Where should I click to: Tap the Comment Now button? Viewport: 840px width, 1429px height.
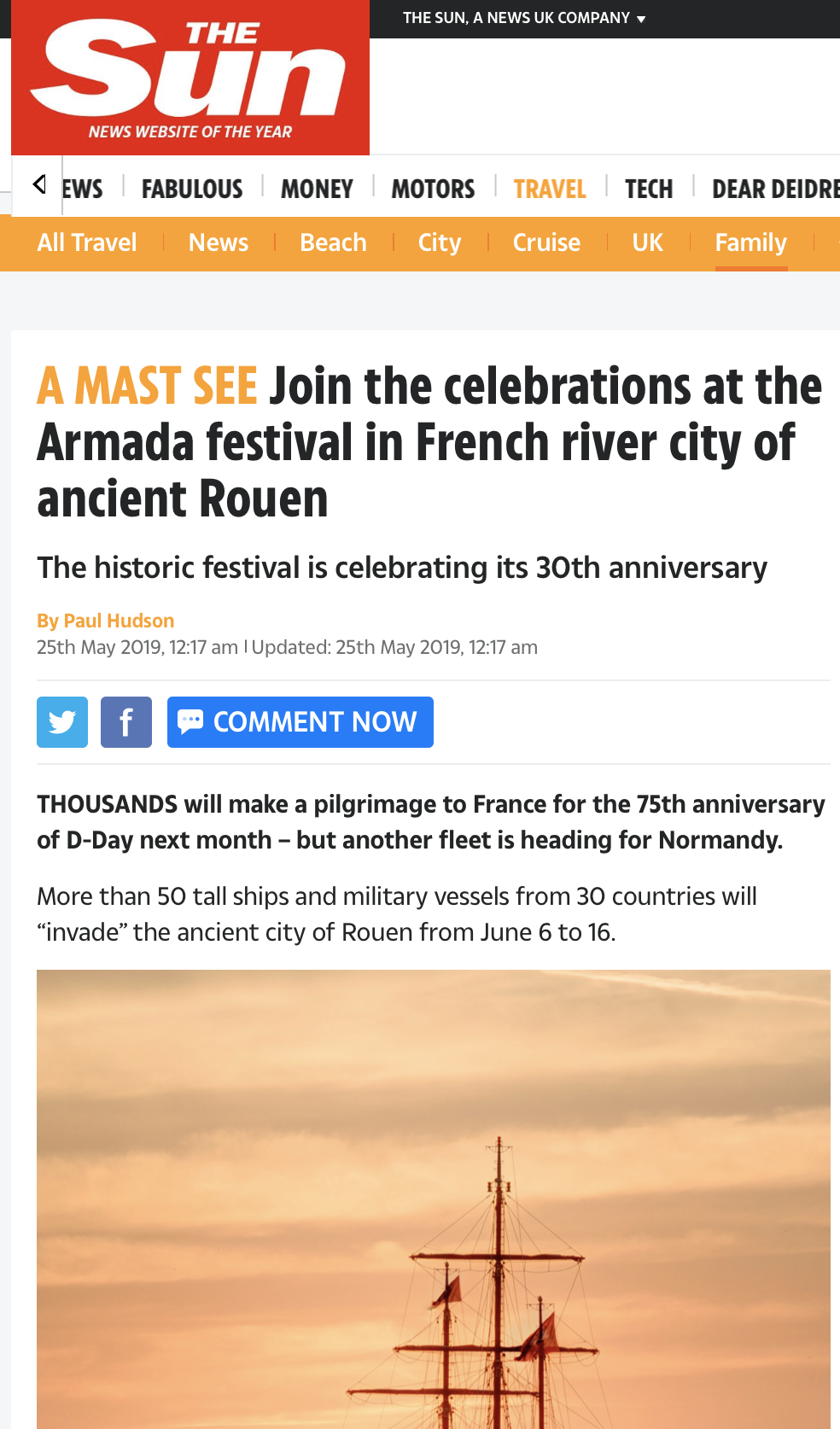(x=300, y=722)
